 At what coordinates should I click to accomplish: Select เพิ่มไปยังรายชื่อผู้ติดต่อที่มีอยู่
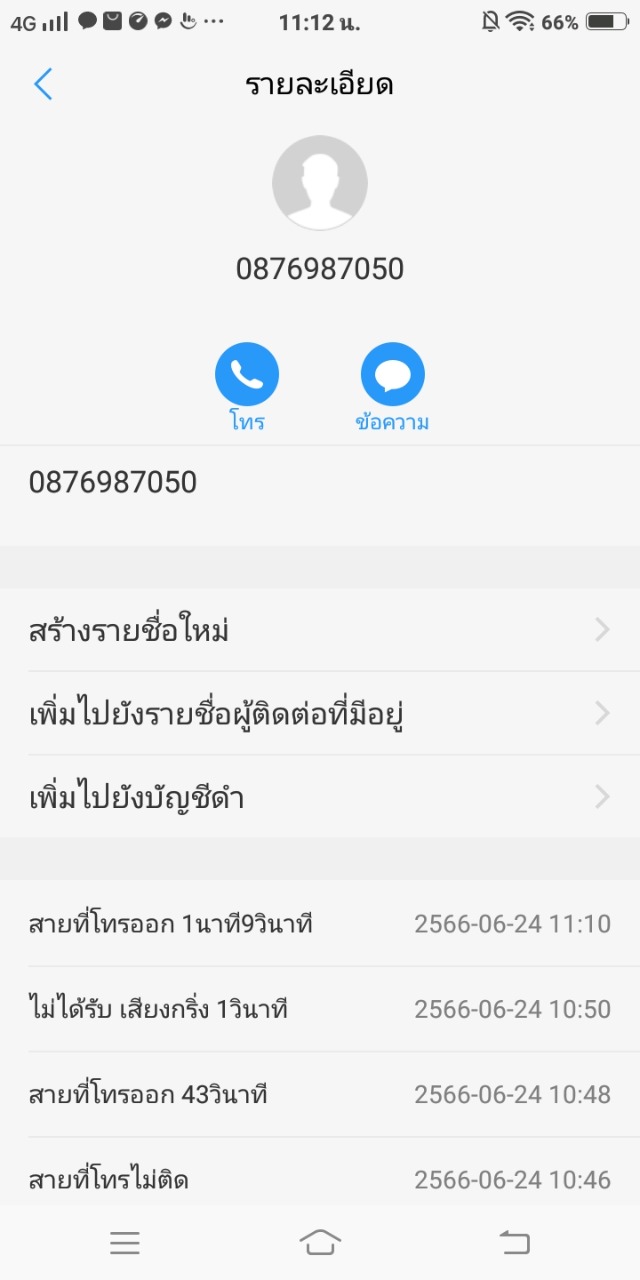[x=320, y=714]
